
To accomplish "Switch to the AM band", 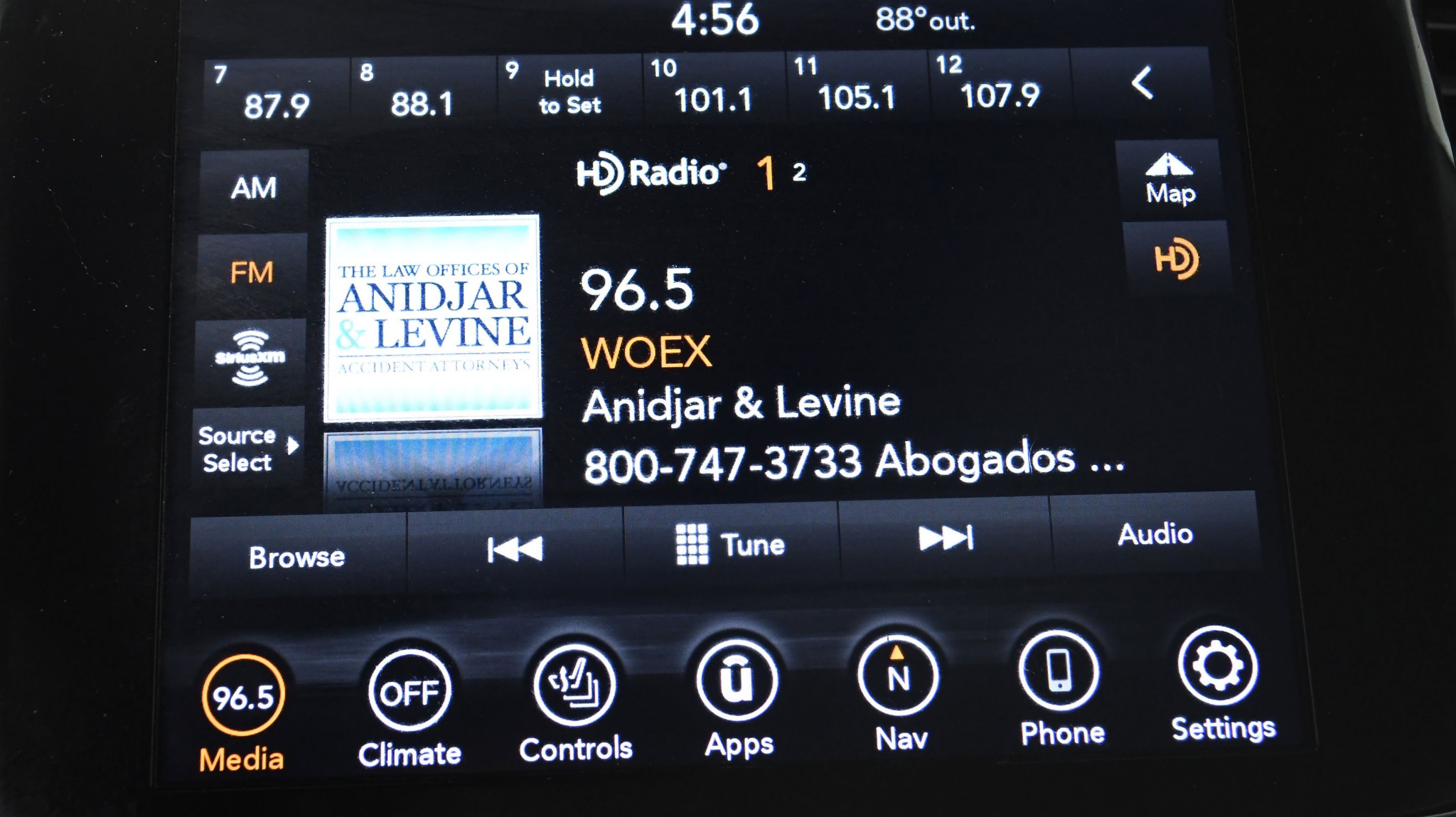I will point(254,188).
